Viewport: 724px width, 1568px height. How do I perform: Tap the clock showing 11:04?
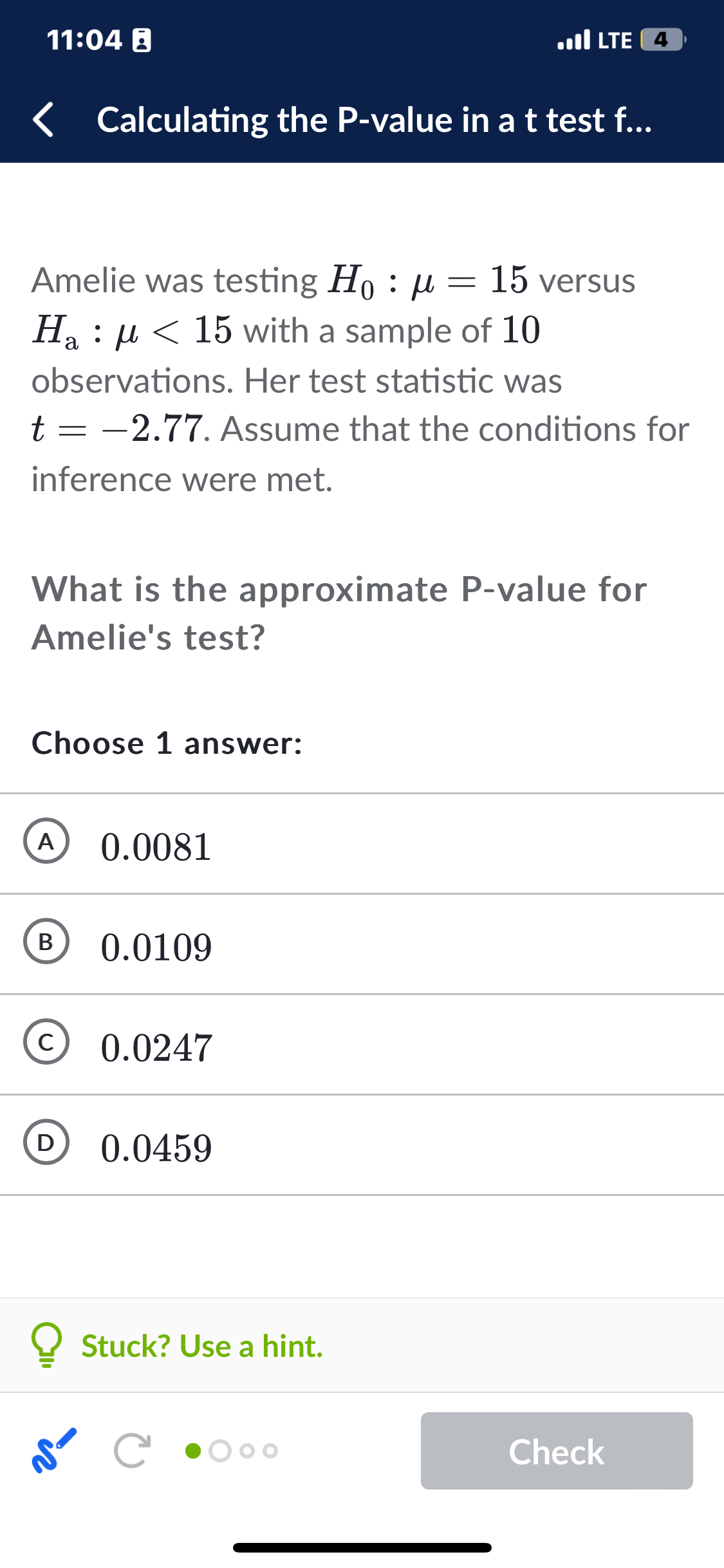(84, 40)
